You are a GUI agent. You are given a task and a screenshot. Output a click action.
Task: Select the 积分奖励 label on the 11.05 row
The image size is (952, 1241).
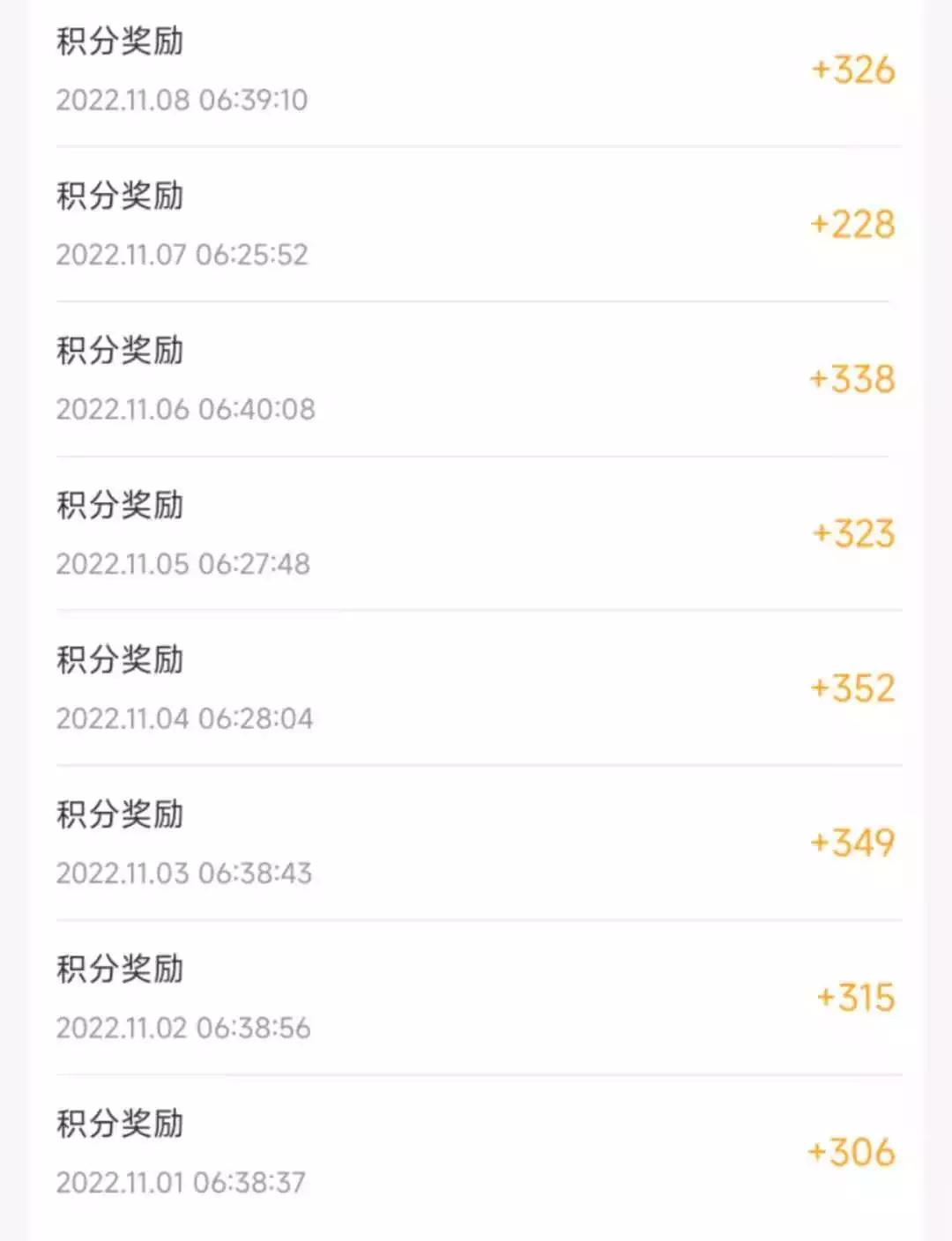[x=119, y=505]
